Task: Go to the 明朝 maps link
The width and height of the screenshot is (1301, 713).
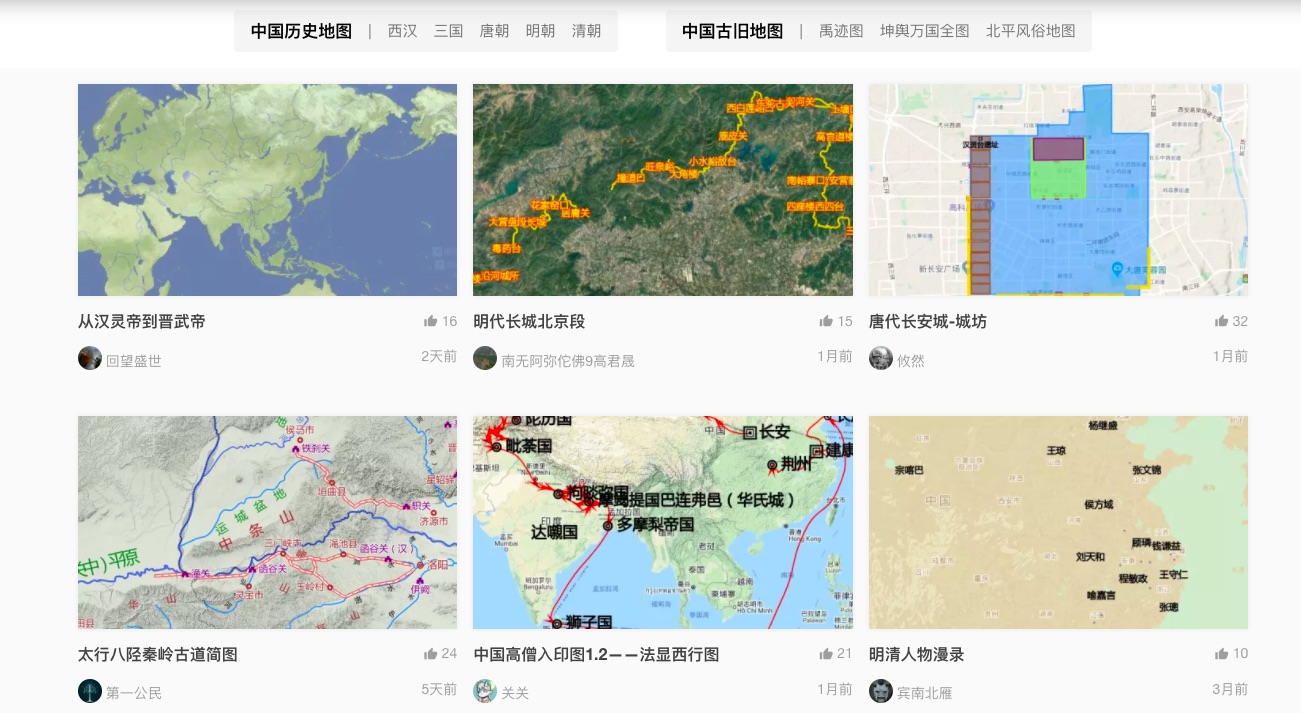Action: pyautogui.click(x=540, y=31)
